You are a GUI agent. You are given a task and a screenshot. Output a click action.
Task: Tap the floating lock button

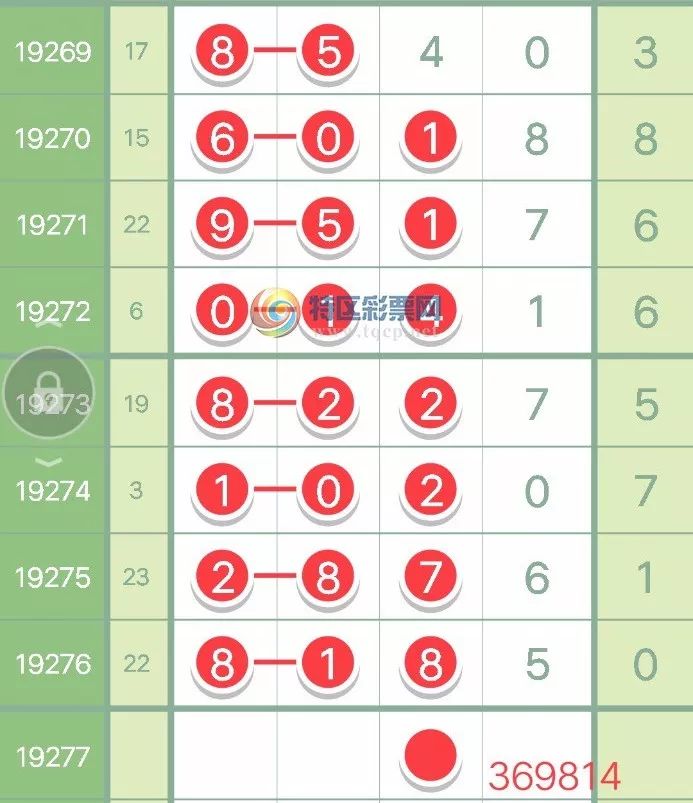click(x=49, y=393)
